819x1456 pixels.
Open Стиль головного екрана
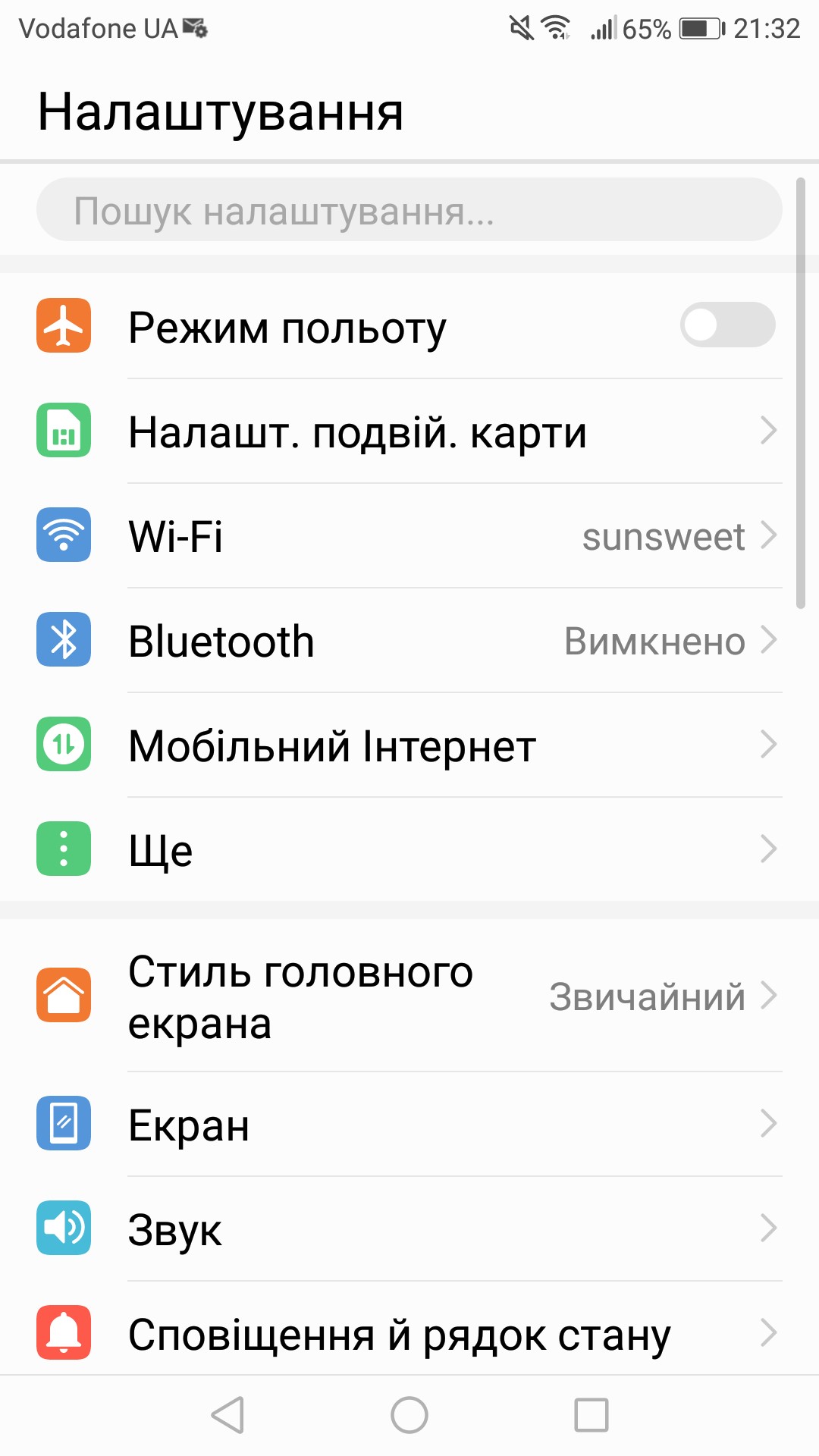(x=409, y=996)
